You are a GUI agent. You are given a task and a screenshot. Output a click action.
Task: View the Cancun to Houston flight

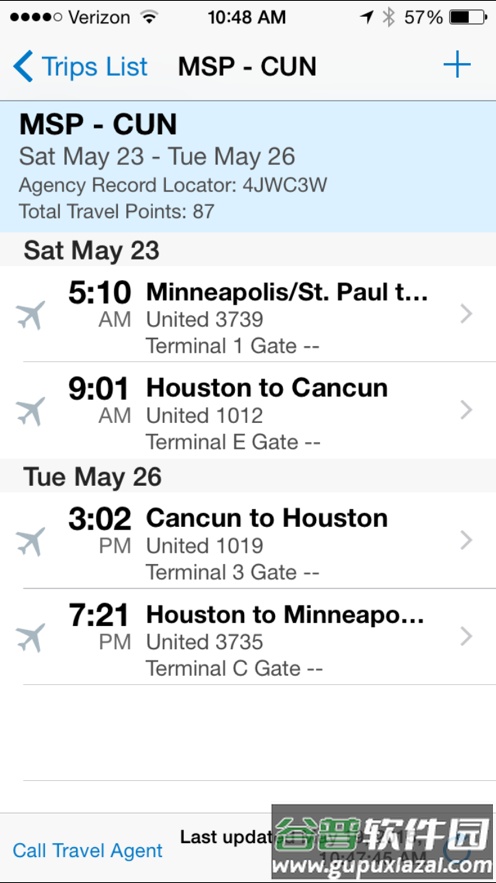(248, 541)
